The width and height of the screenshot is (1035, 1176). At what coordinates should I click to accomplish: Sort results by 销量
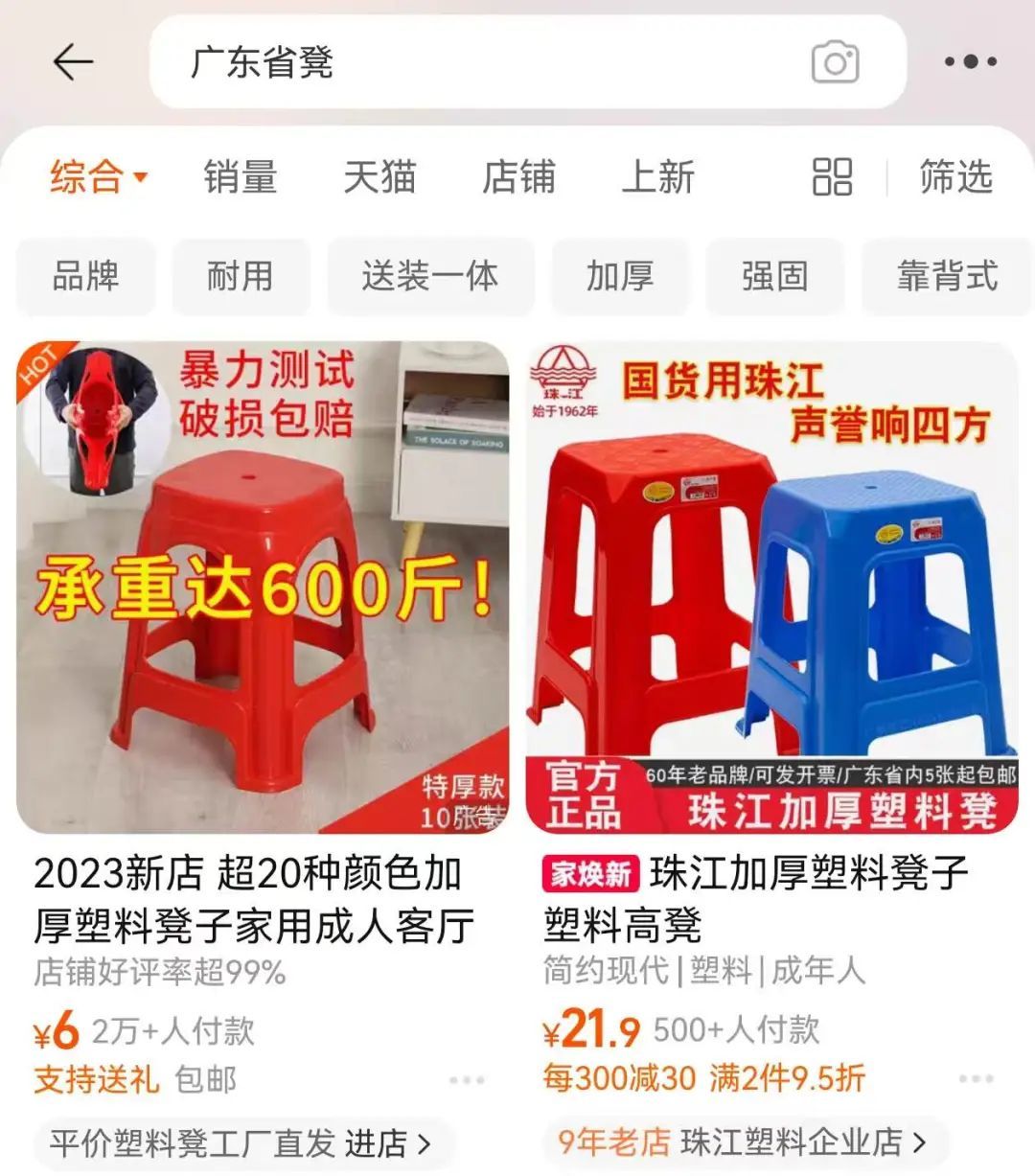click(x=240, y=177)
